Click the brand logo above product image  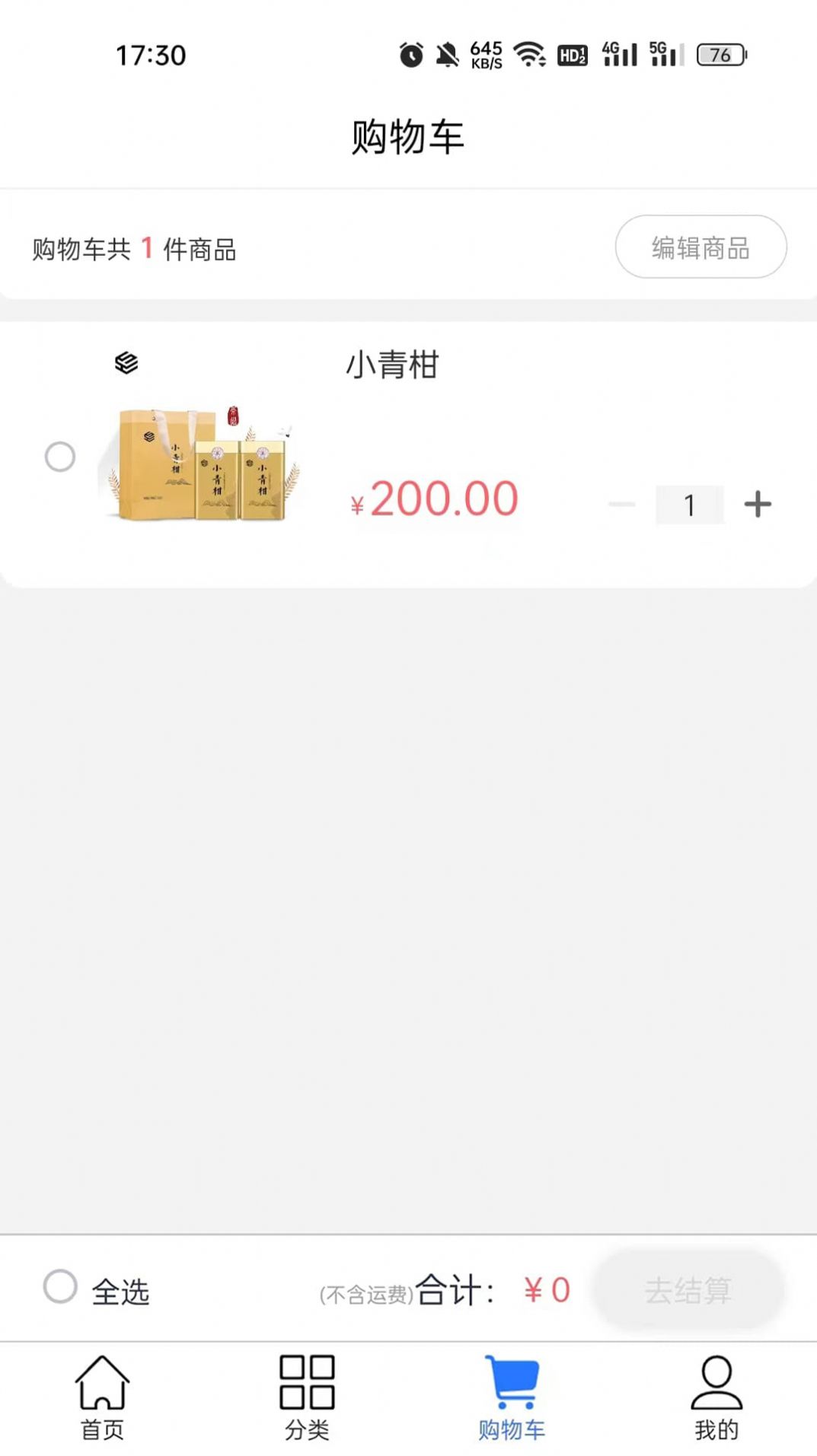tap(126, 364)
